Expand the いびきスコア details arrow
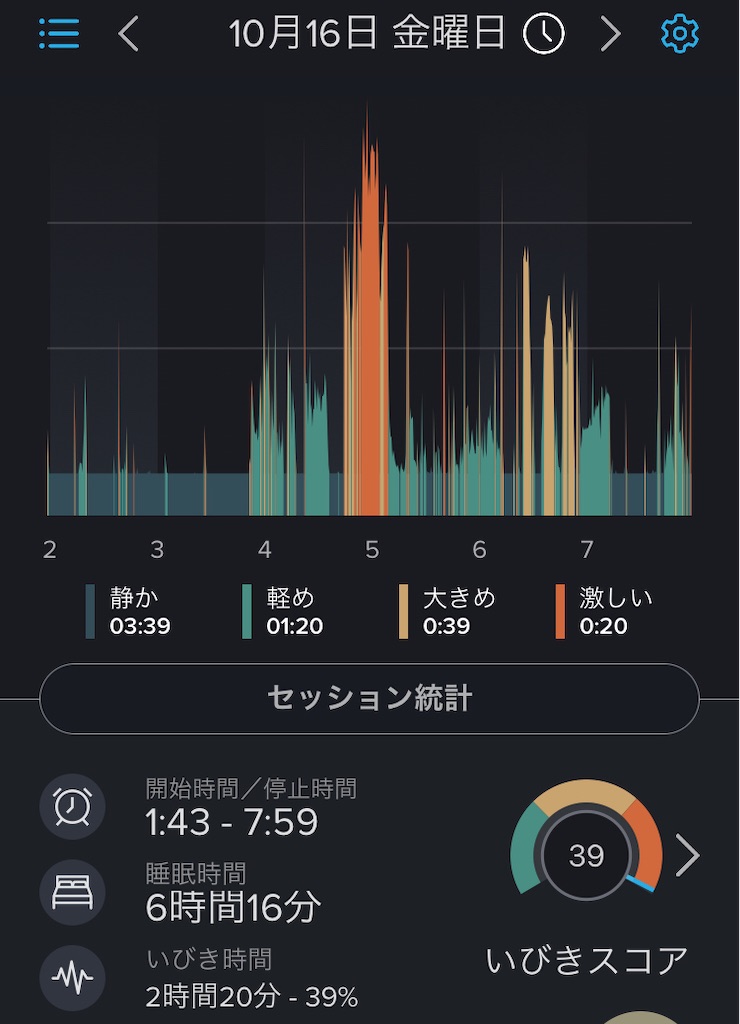 [688, 856]
